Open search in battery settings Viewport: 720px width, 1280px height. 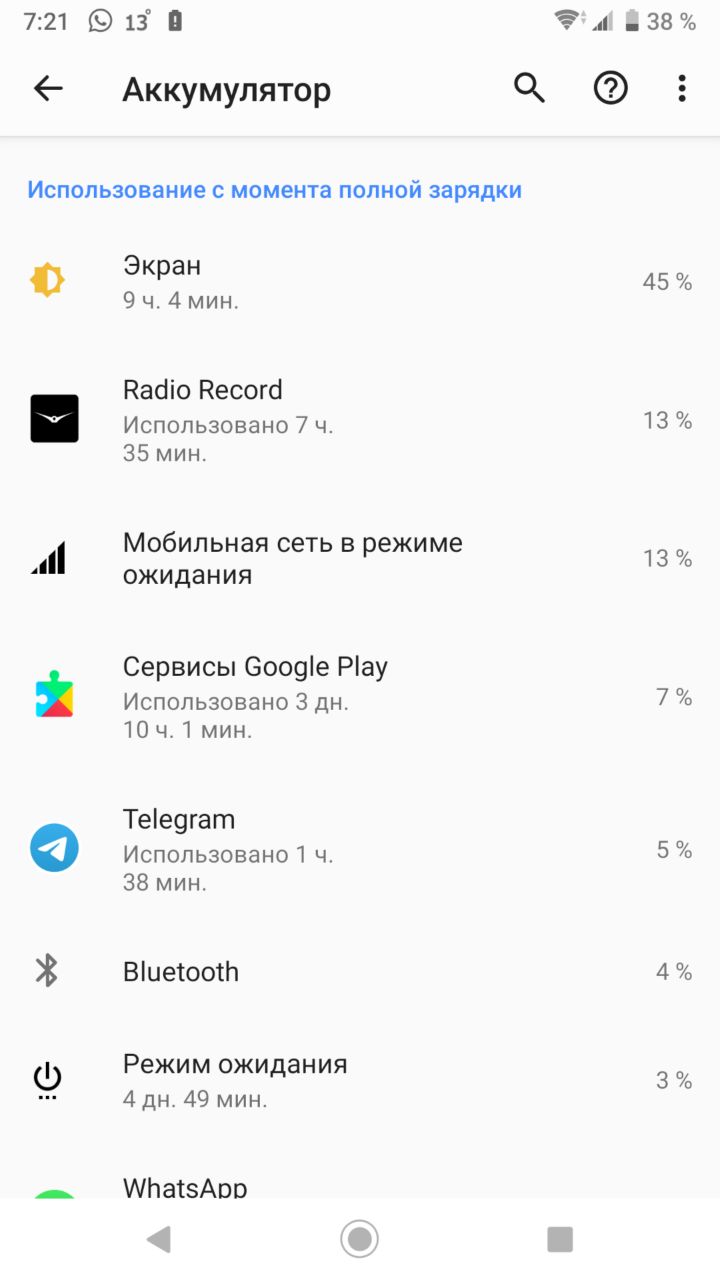pyautogui.click(x=530, y=89)
